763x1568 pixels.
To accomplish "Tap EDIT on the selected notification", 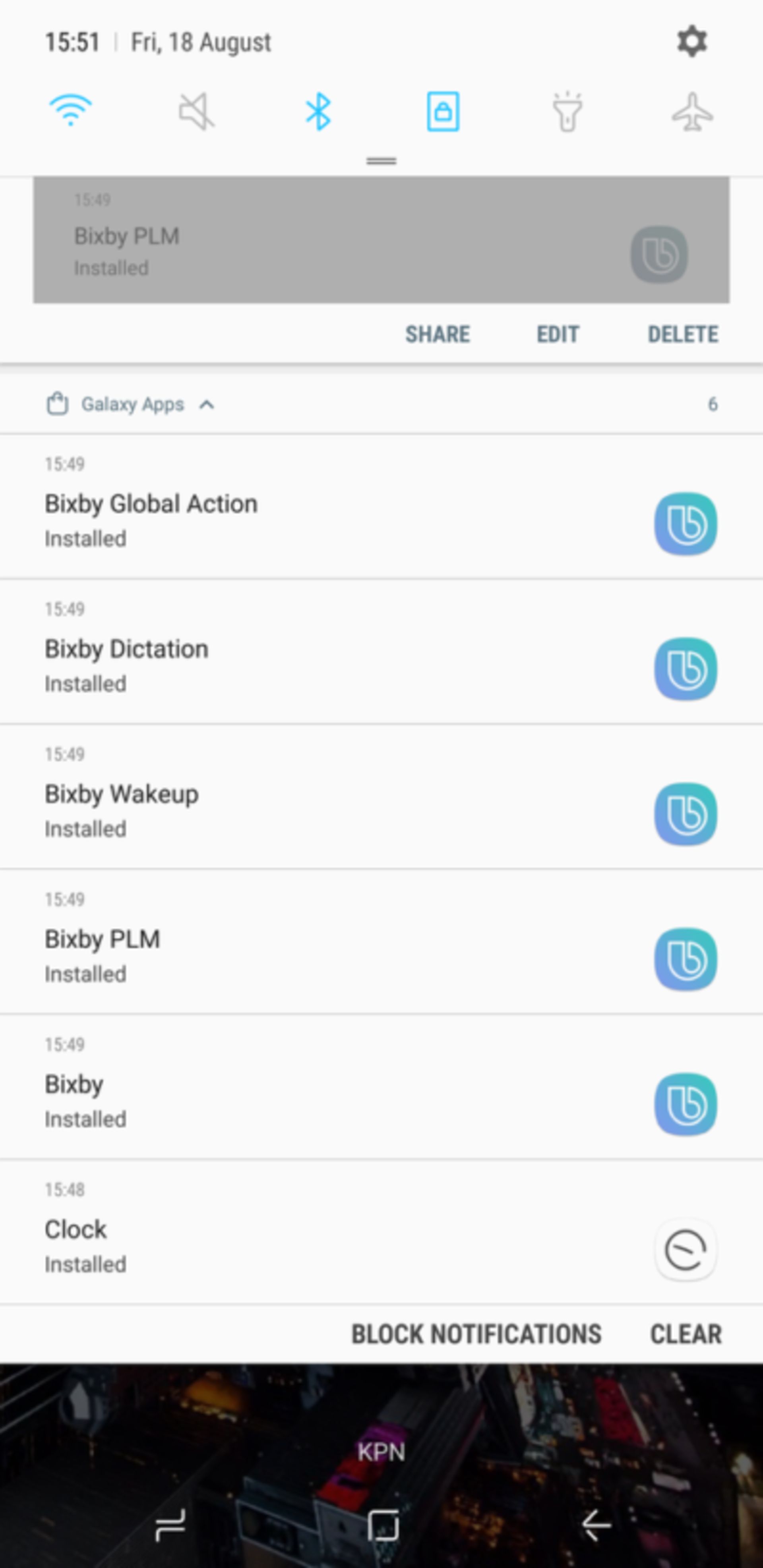I will (x=557, y=334).
